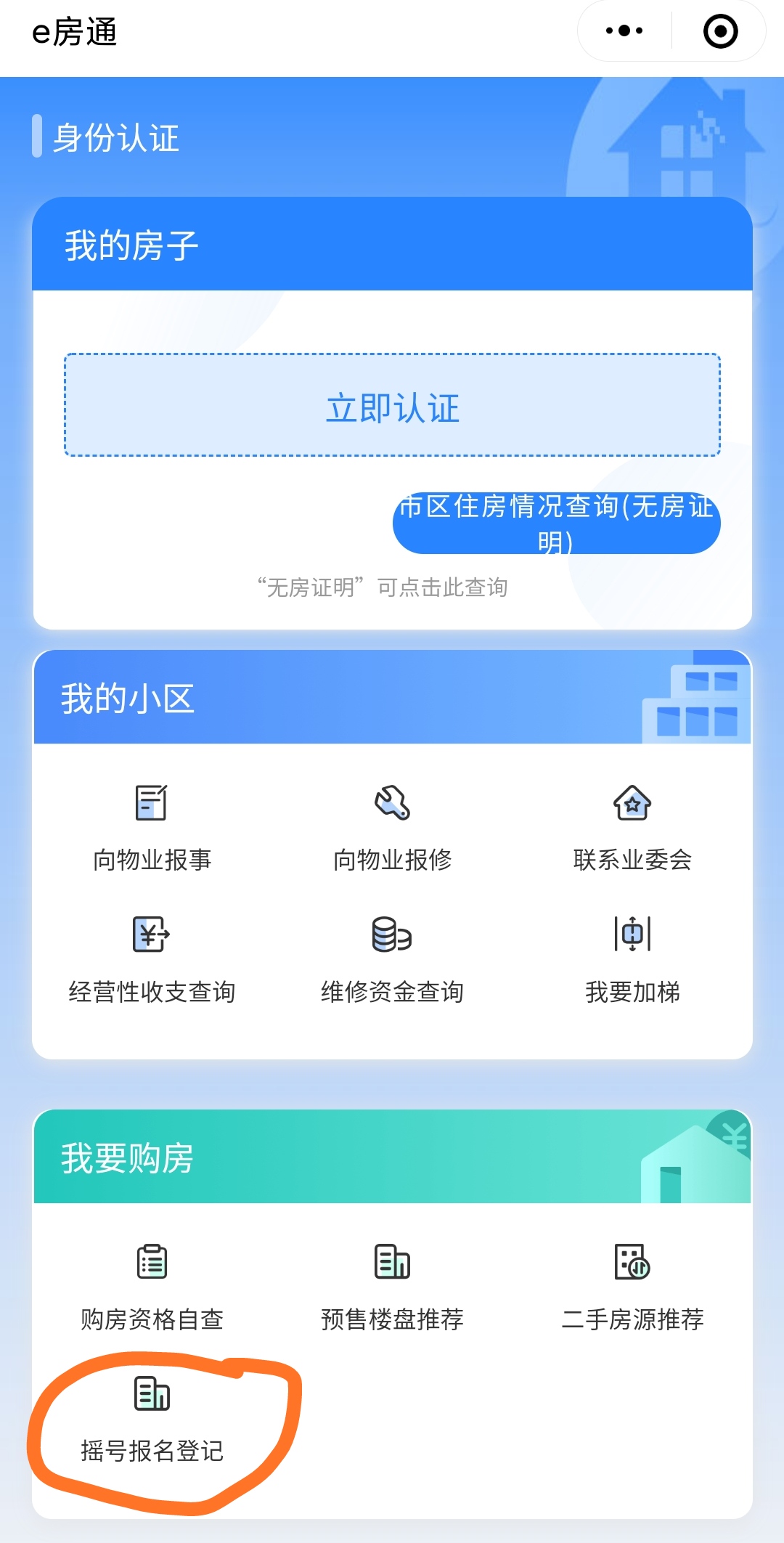Open 经营性收支查询
784x1543 pixels.
152,960
